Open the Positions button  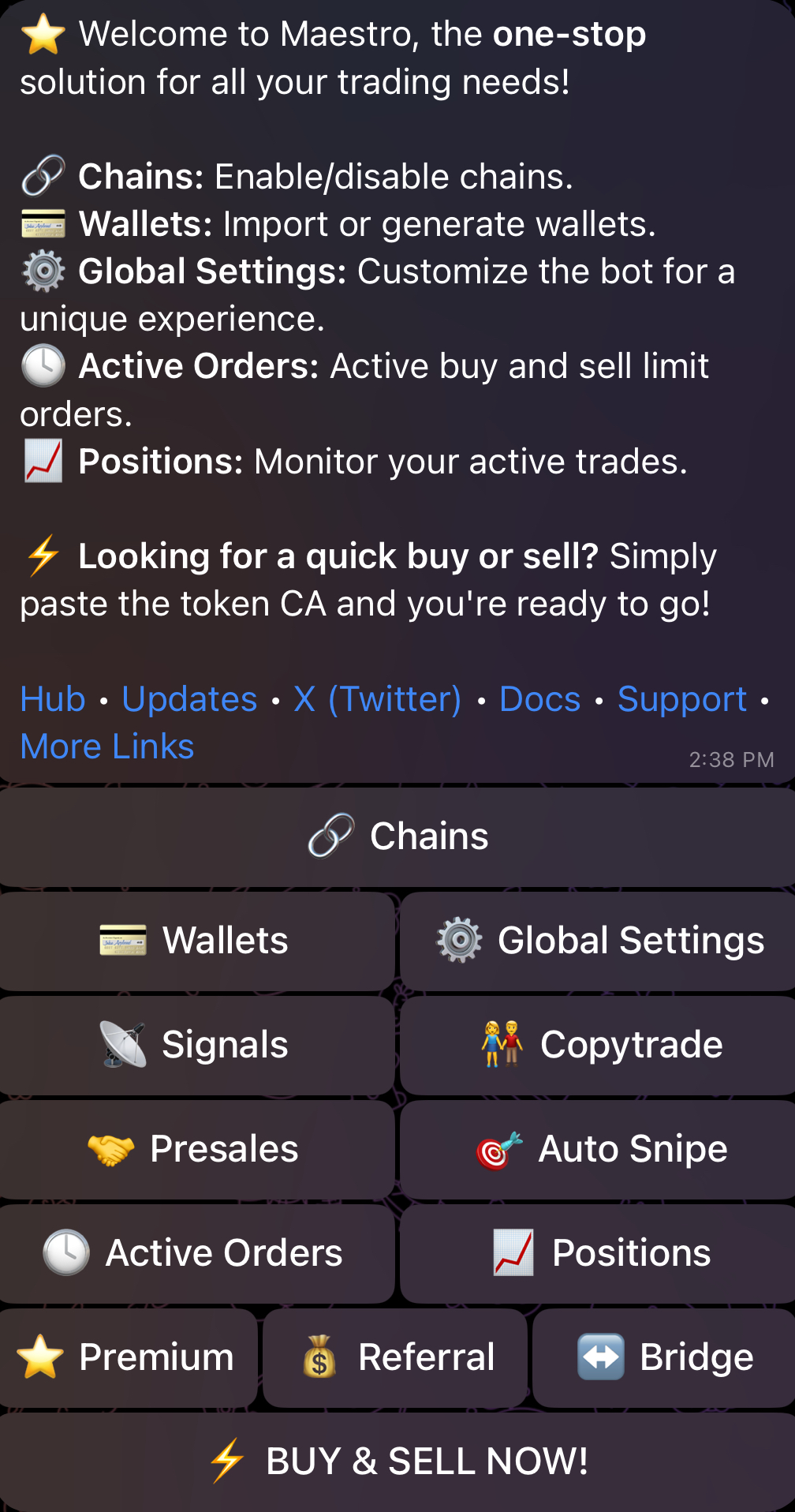coord(598,1253)
